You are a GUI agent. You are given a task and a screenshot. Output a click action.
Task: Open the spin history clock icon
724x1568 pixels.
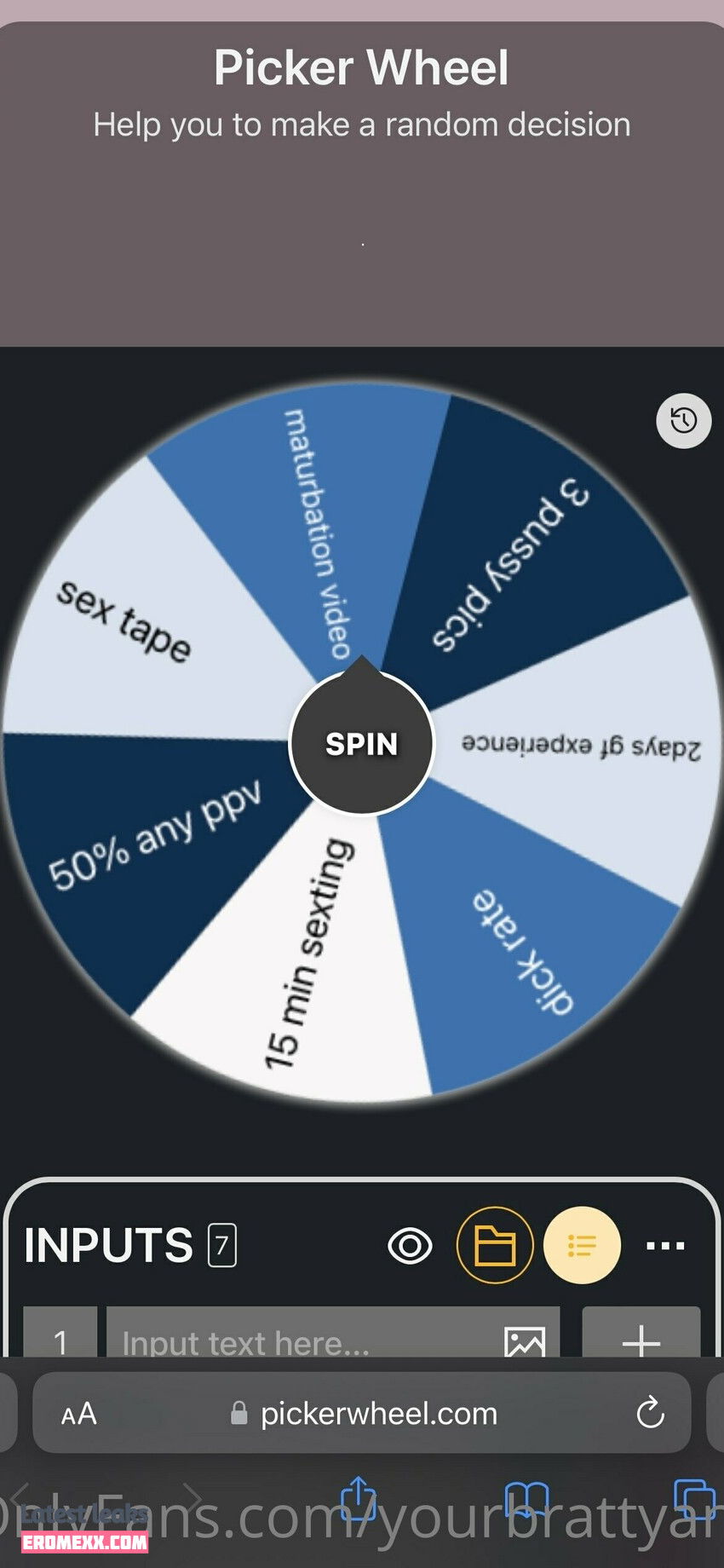coord(683,420)
